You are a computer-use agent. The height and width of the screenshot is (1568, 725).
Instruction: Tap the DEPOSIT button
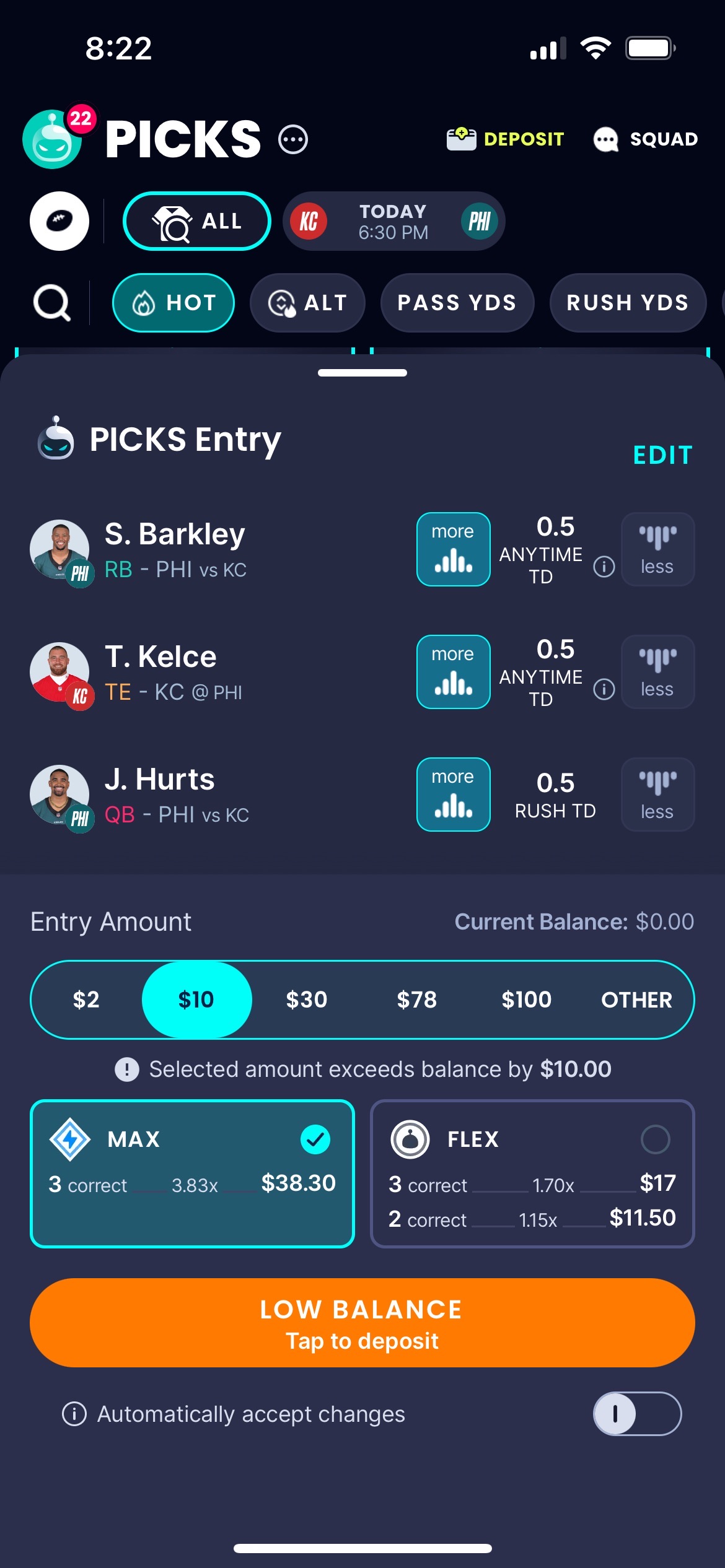[x=506, y=139]
